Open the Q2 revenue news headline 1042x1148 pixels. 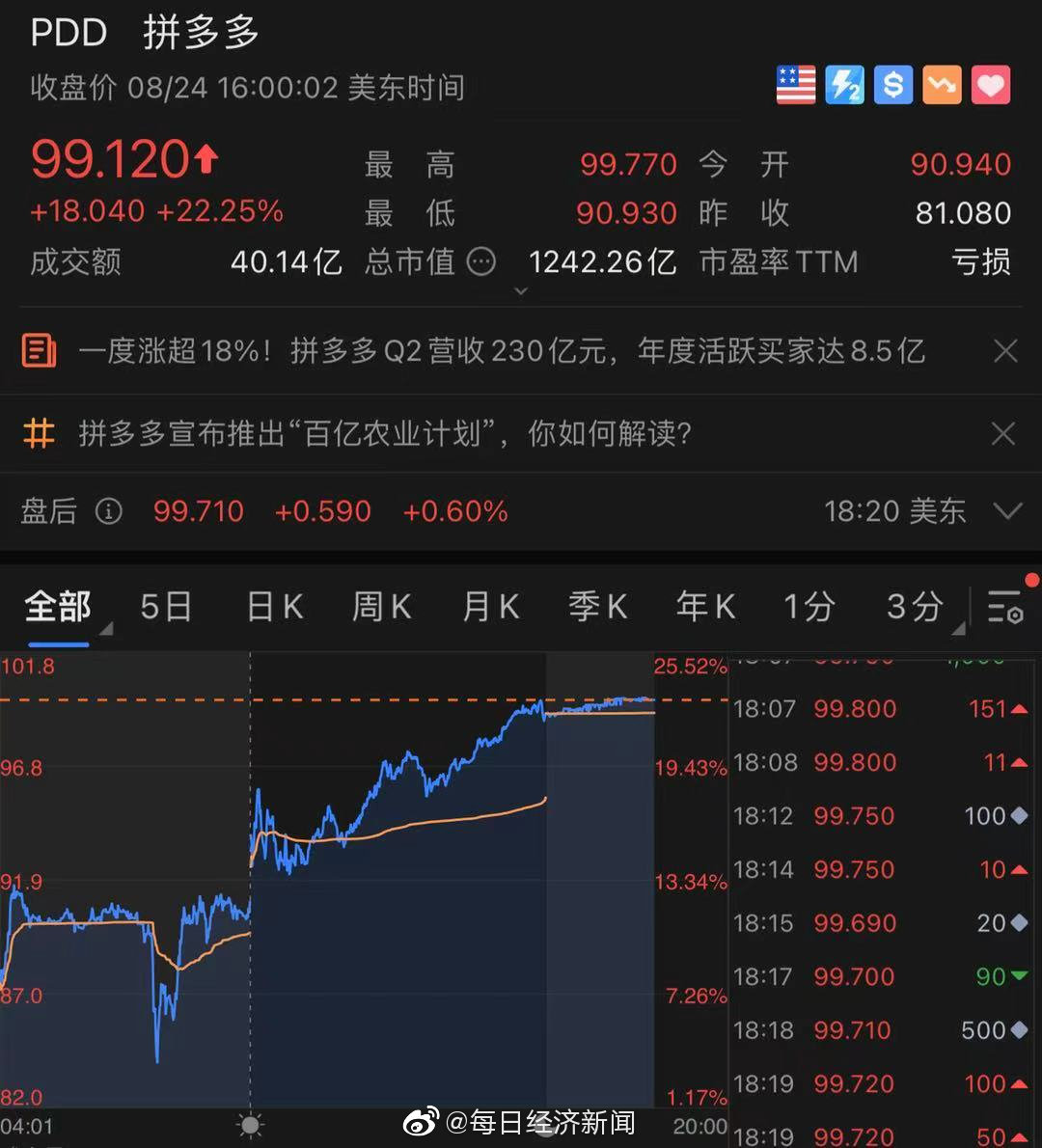(x=501, y=351)
